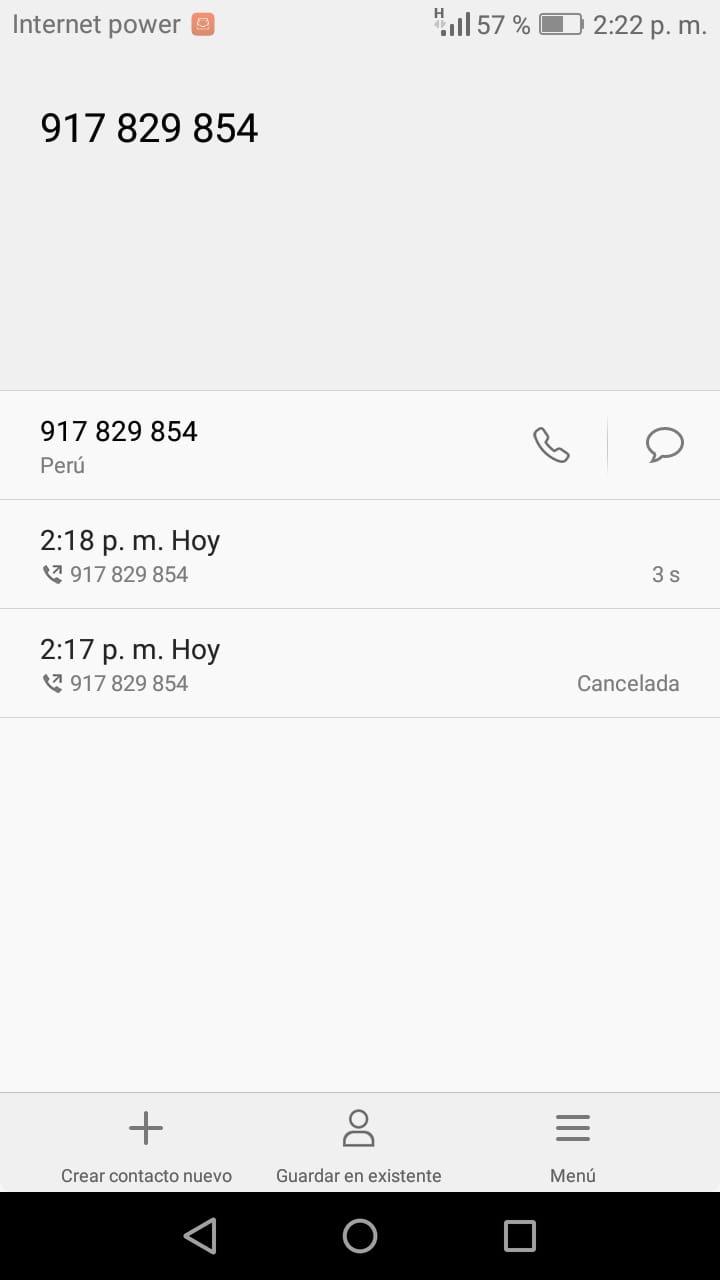720x1280 pixels.
Task: Open the 2:17 p. m. canceled call entry
Action: coord(360,663)
